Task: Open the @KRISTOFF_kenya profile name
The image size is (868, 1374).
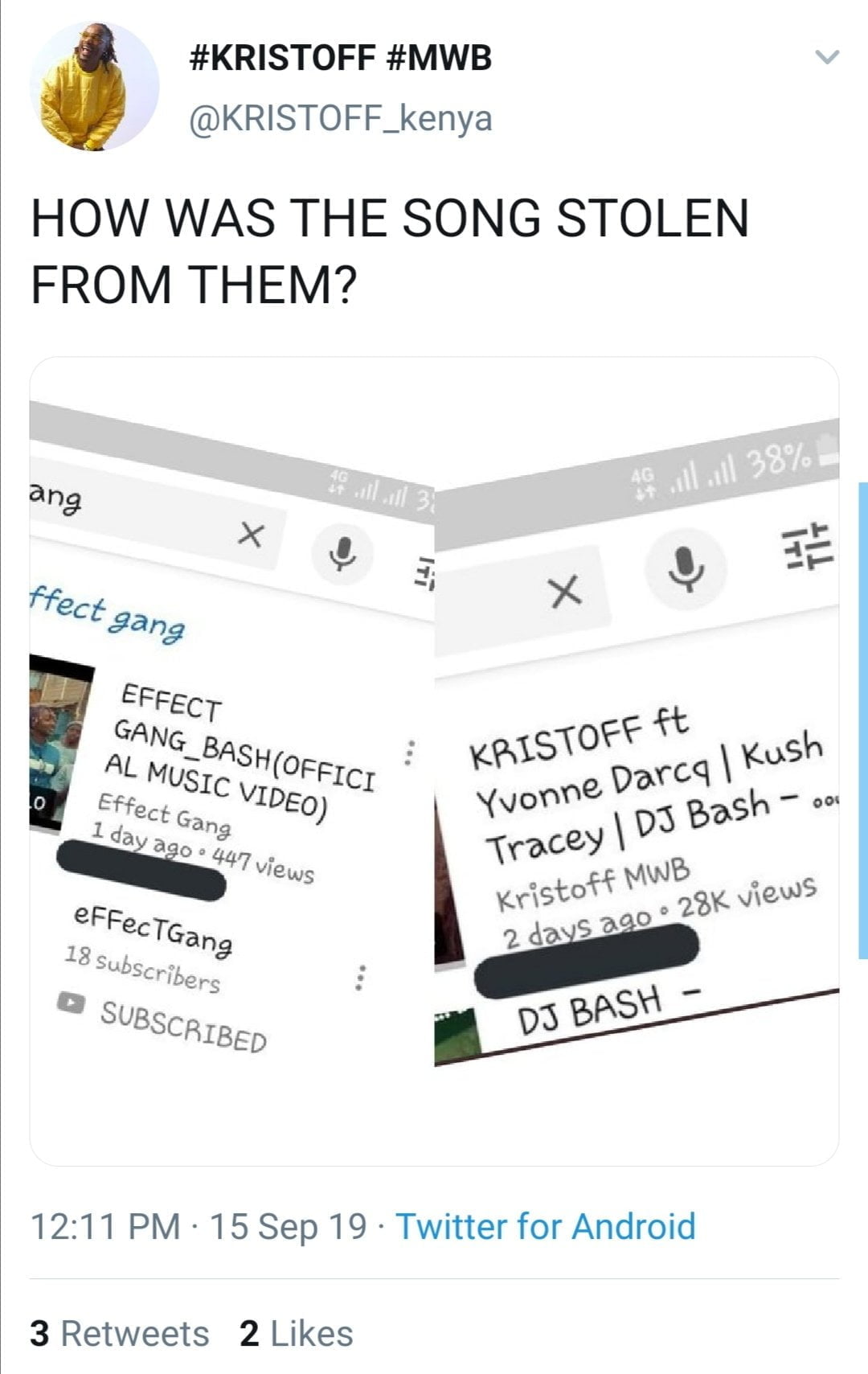Action: click(x=340, y=118)
